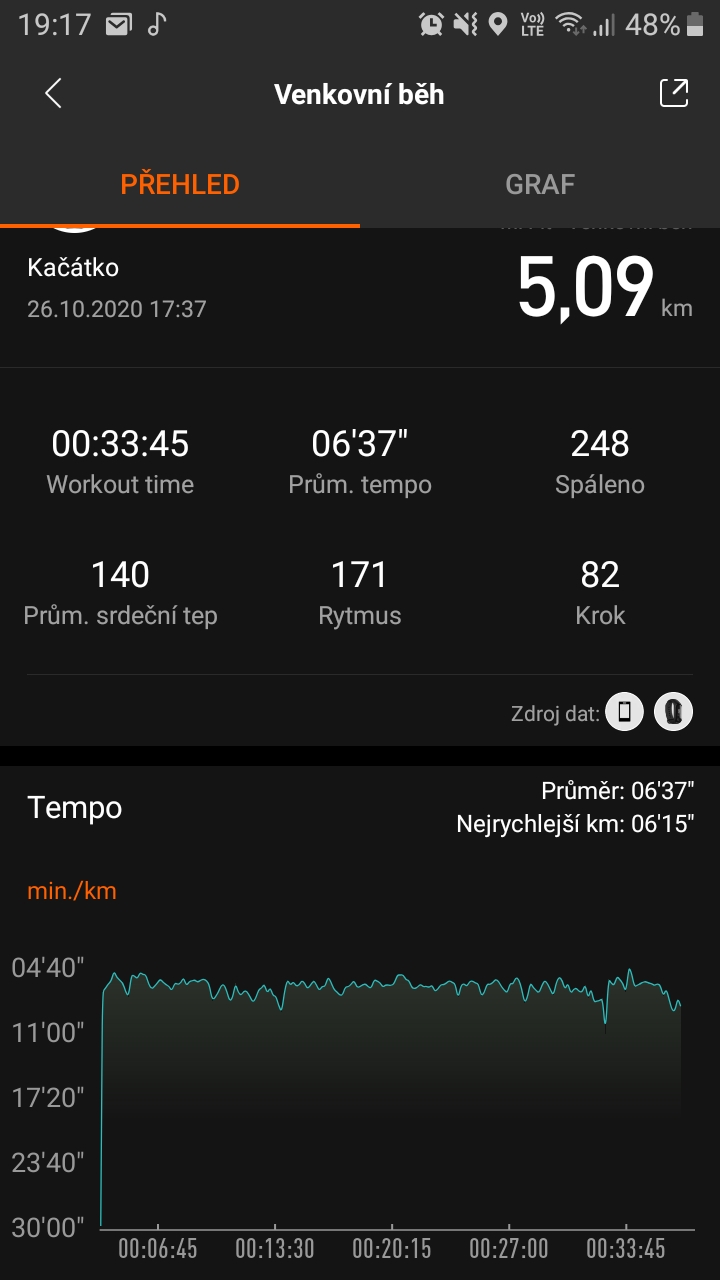The height and width of the screenshot is (1280, 720).
Task: Tap the phone data source icon
Action: [x=625, y=712]
